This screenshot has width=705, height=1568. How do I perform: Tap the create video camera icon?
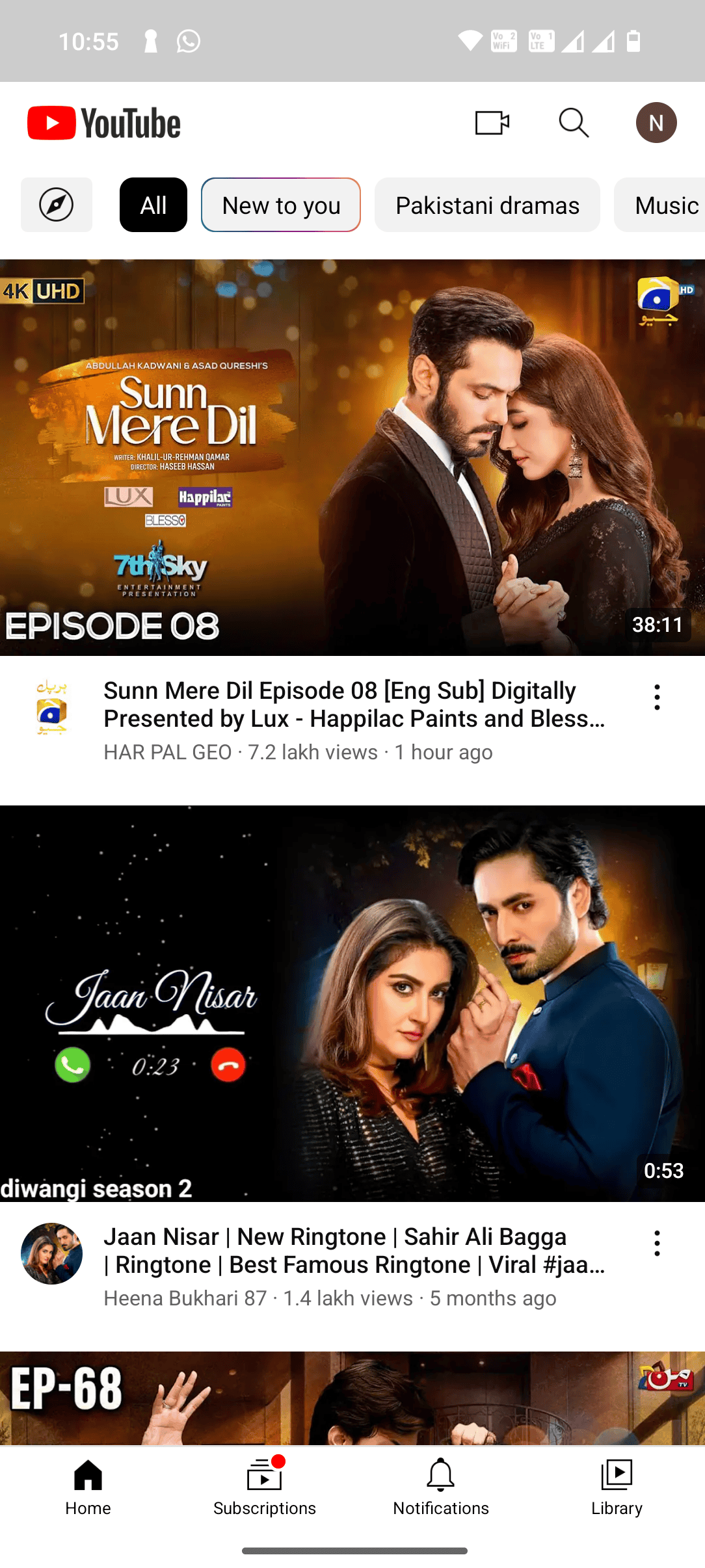click(492, 123)
